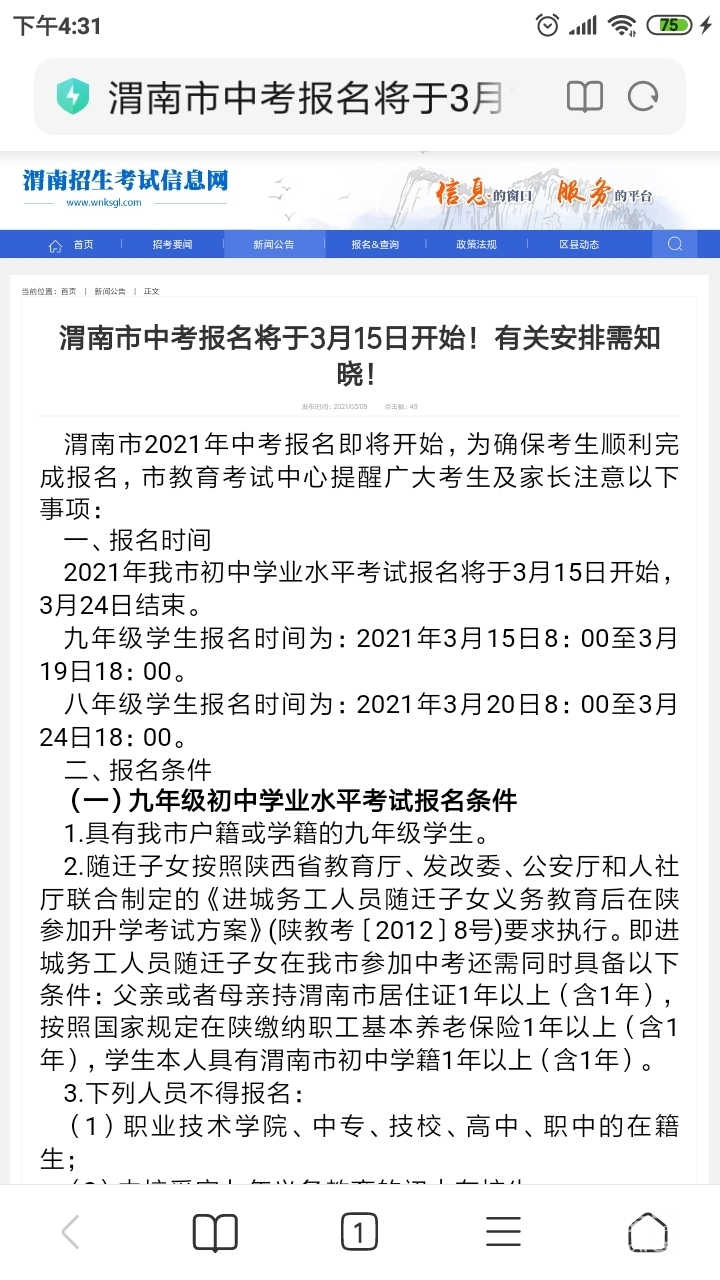Tap the green security shield icon

[72, 97]
